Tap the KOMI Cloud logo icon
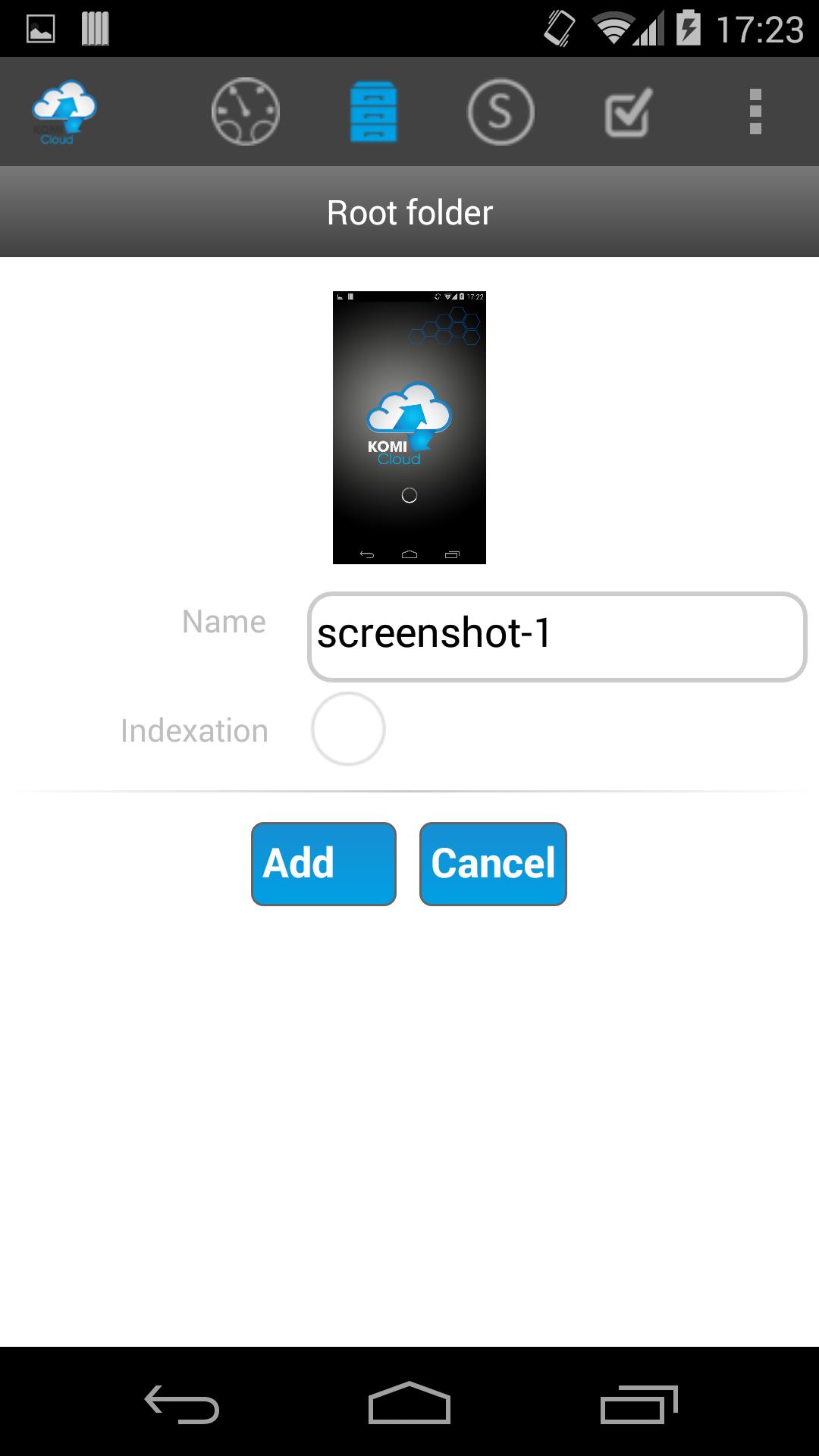Viewport: 819px width, 1456px height. (64, 111)
